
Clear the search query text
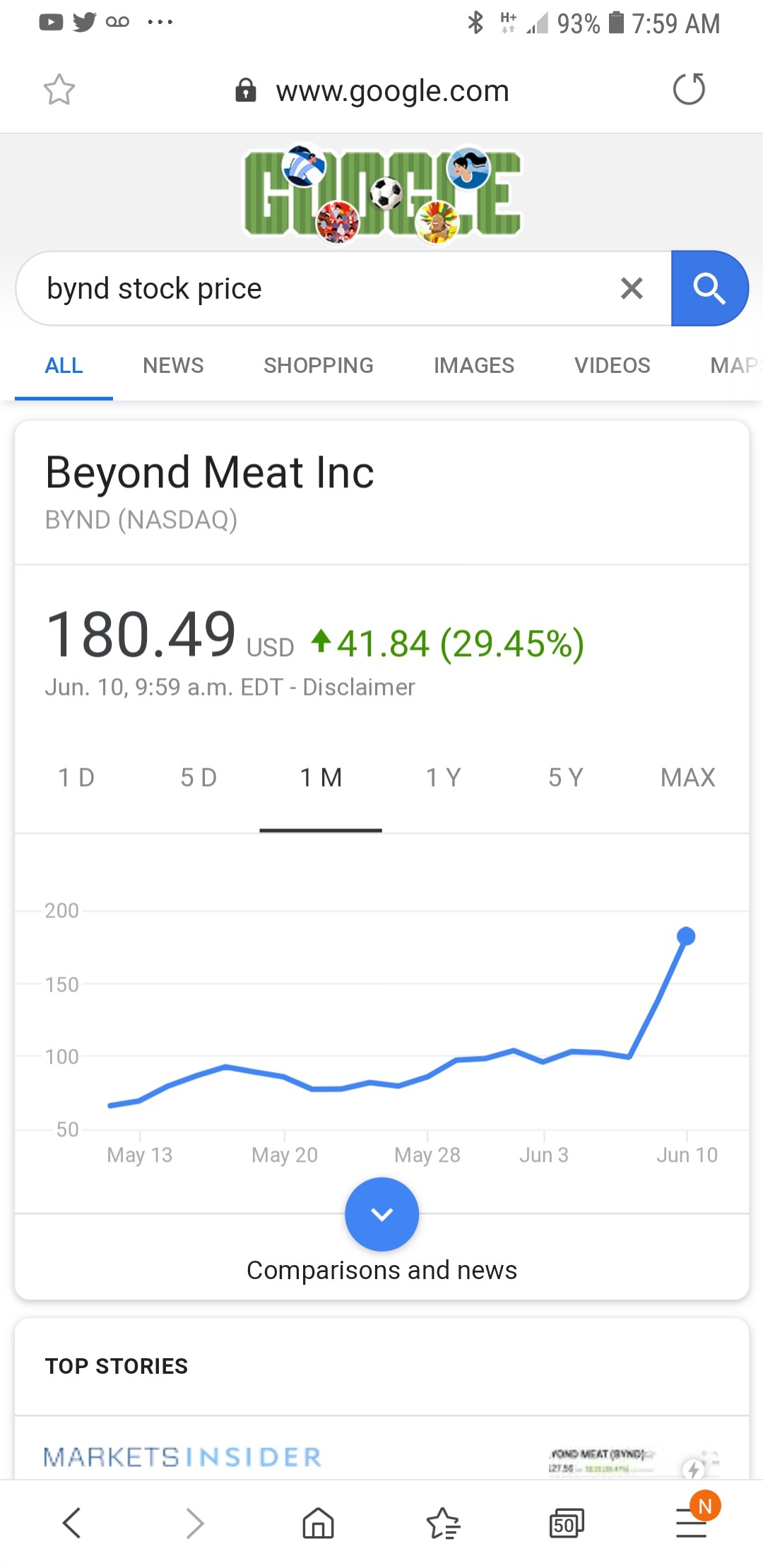point(632,288)
